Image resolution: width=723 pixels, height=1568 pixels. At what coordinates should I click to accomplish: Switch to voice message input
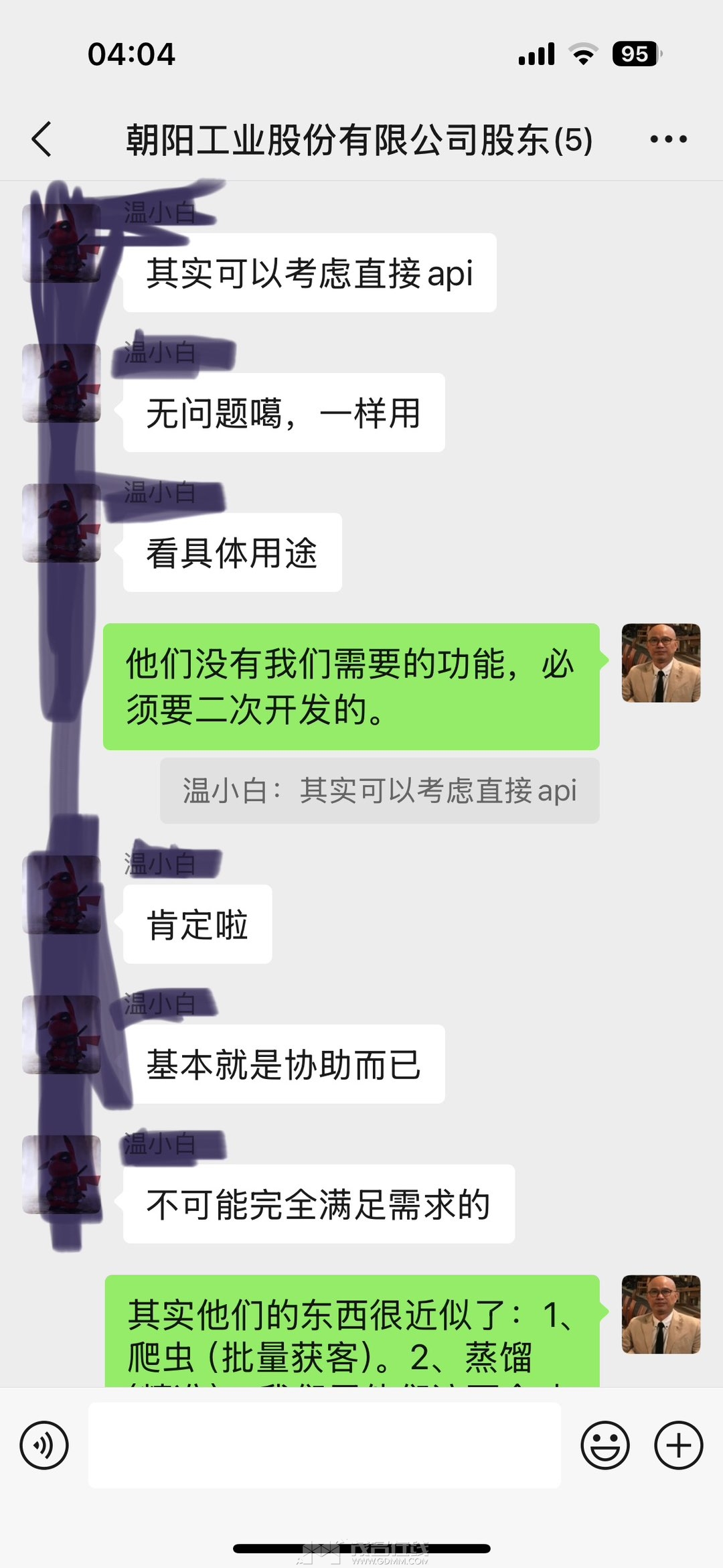44,1445
